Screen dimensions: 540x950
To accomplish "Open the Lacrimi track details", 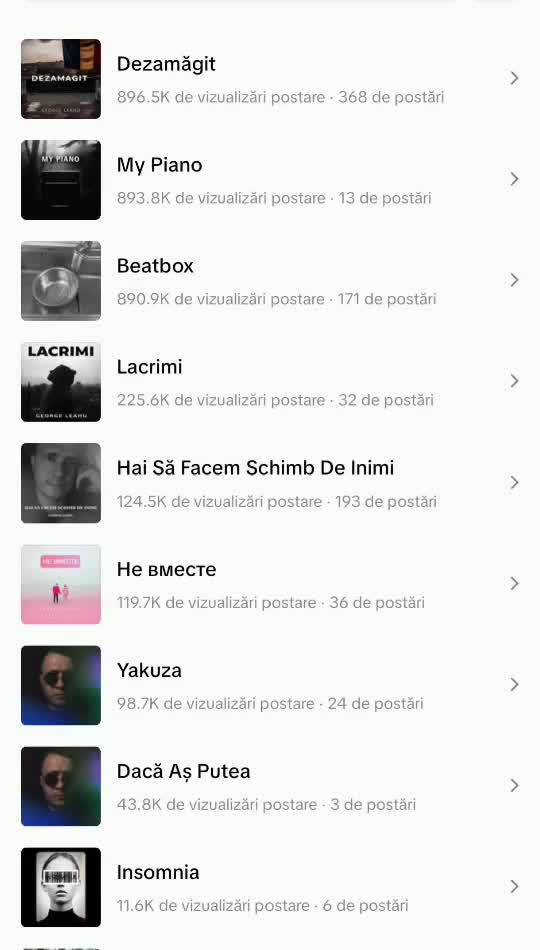I will pyautogui.click(x=270, y=382).
